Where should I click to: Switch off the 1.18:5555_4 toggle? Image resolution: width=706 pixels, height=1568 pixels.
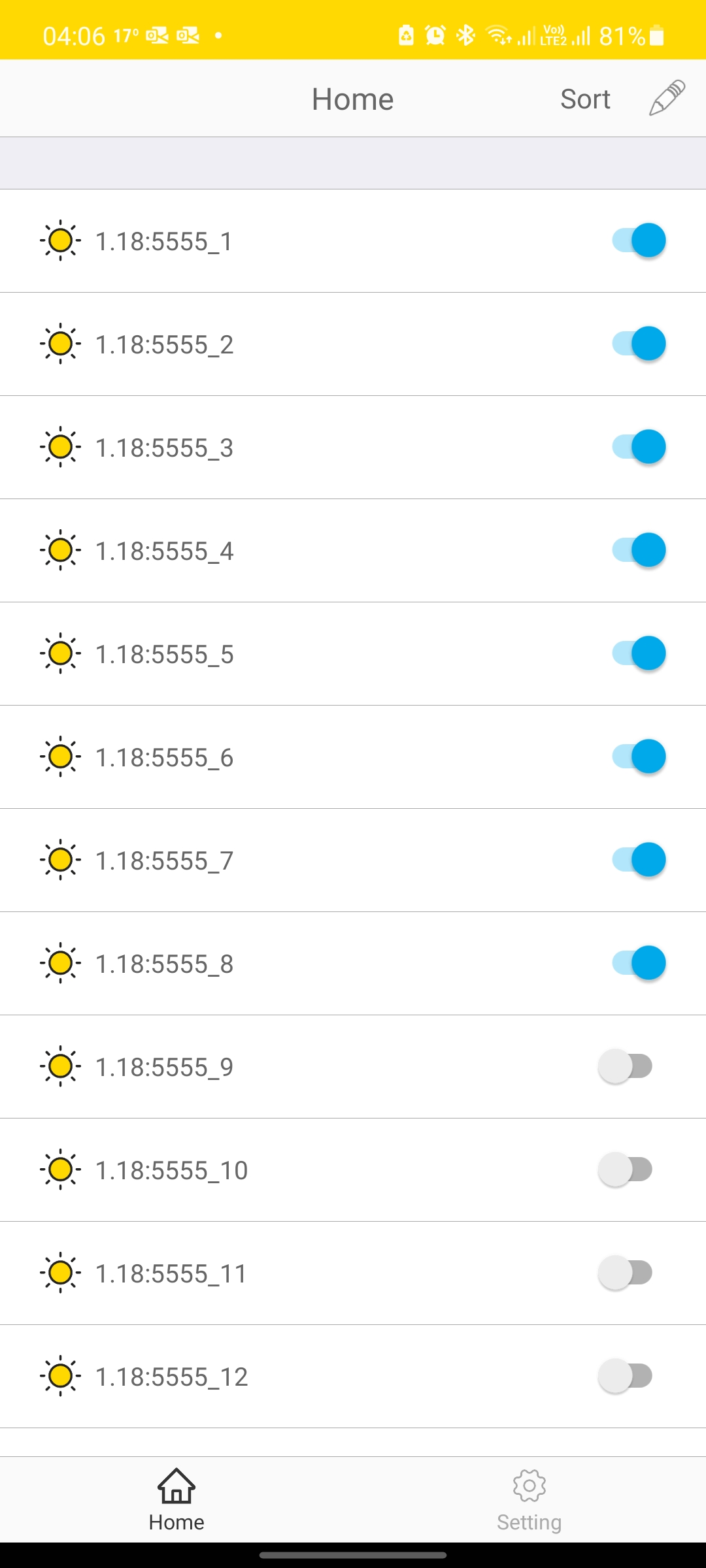(639, 550)
